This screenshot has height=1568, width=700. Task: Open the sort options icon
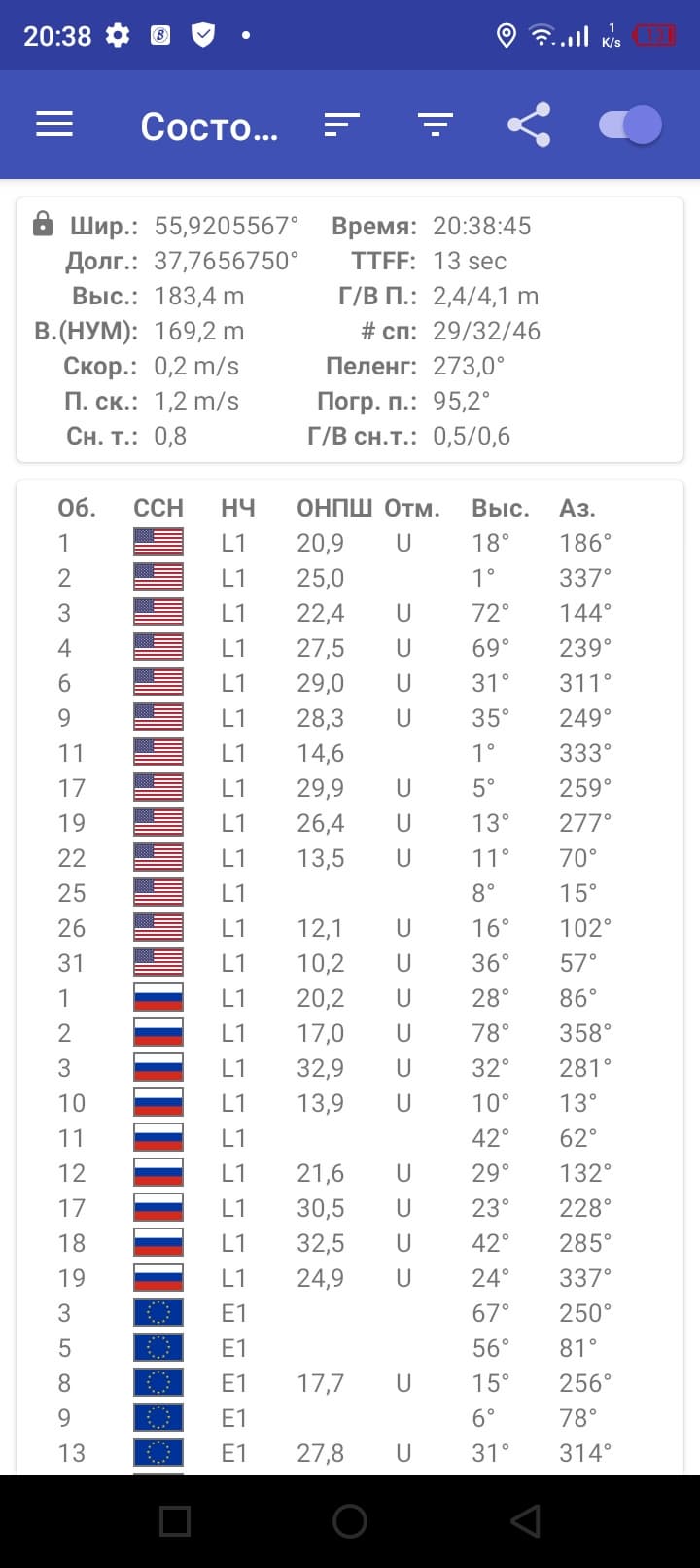pyautogui.click(x=341, y=125)
